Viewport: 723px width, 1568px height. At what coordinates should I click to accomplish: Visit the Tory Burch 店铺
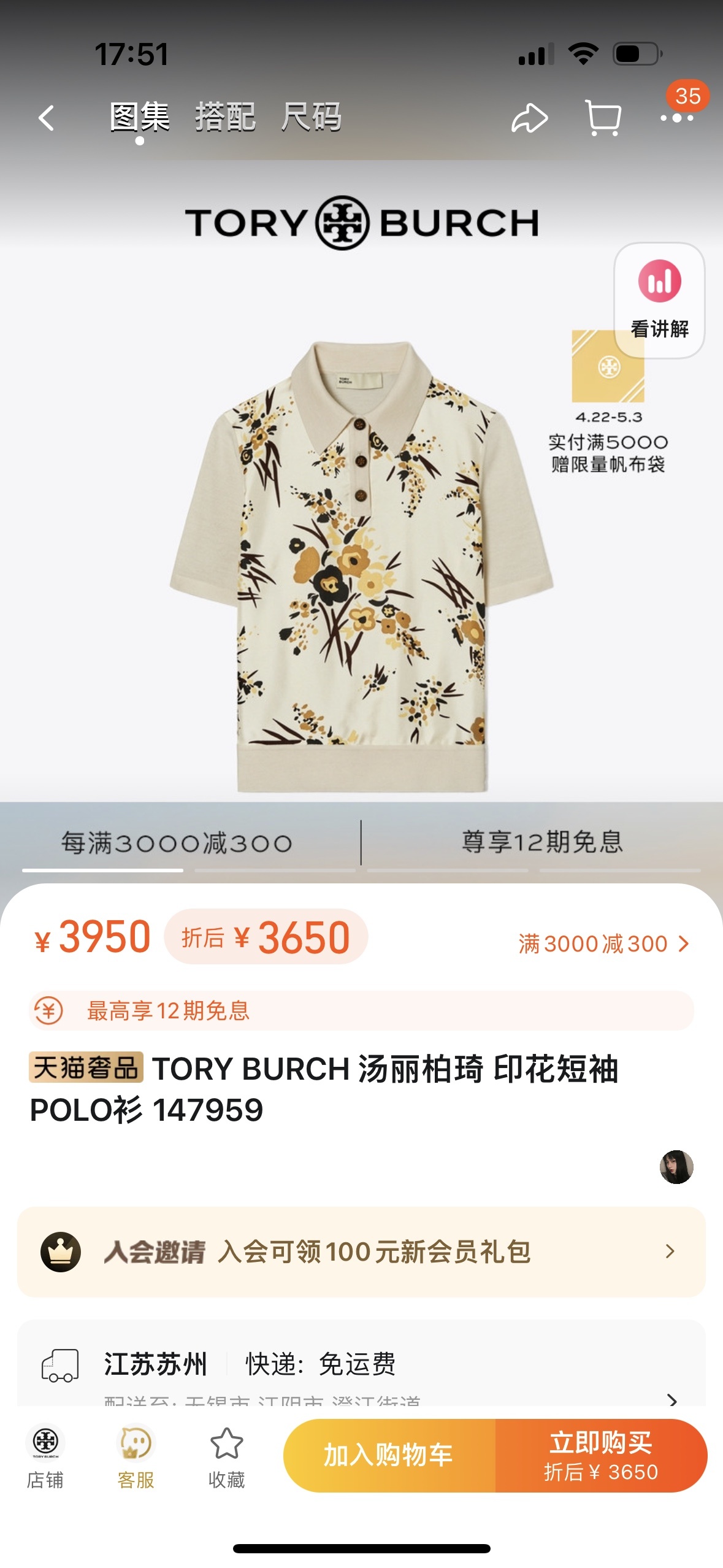[x=45, y=1456]
